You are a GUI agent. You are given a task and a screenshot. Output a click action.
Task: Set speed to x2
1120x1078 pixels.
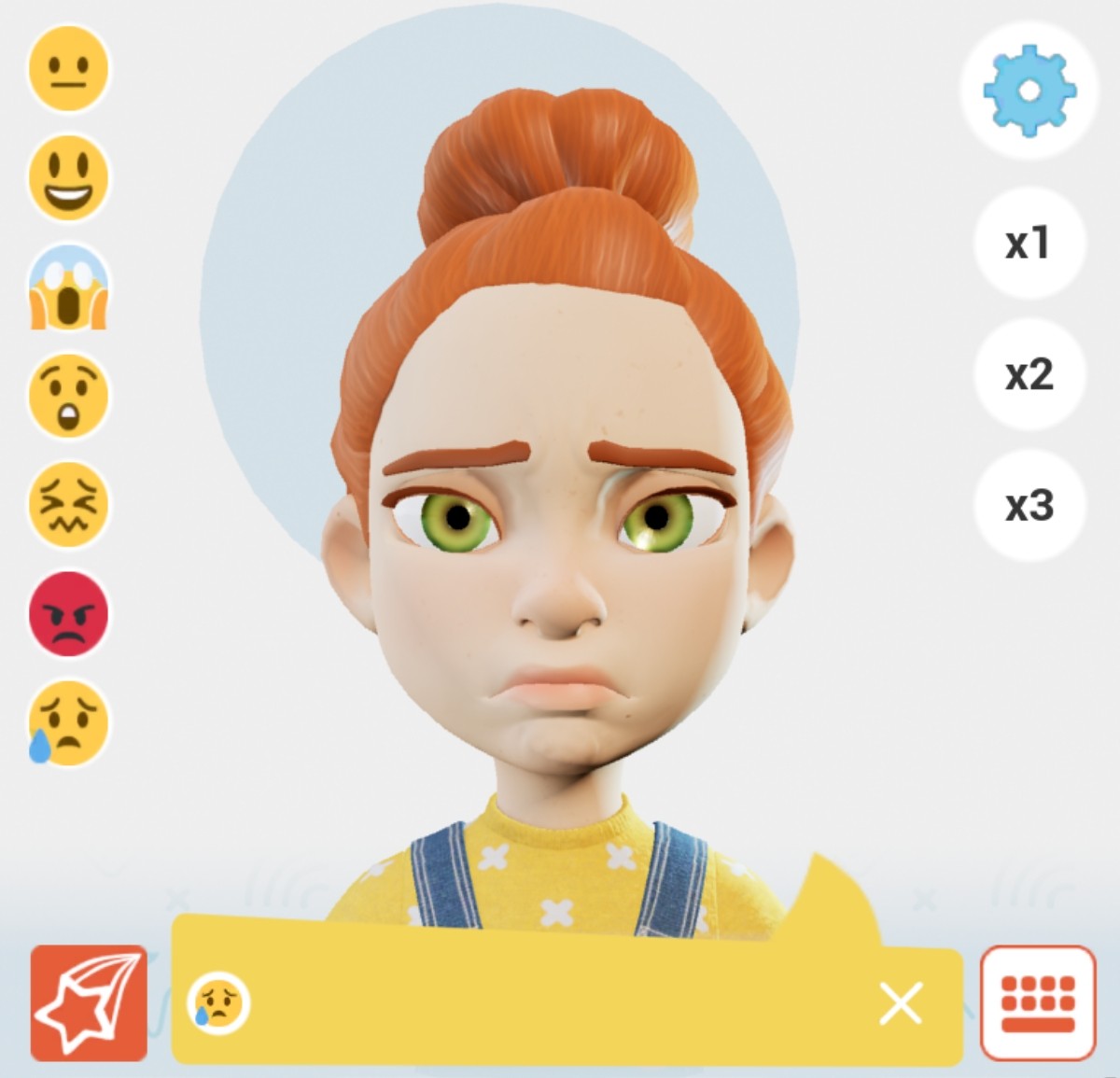pyautogui.click(x=1029, y=374)
